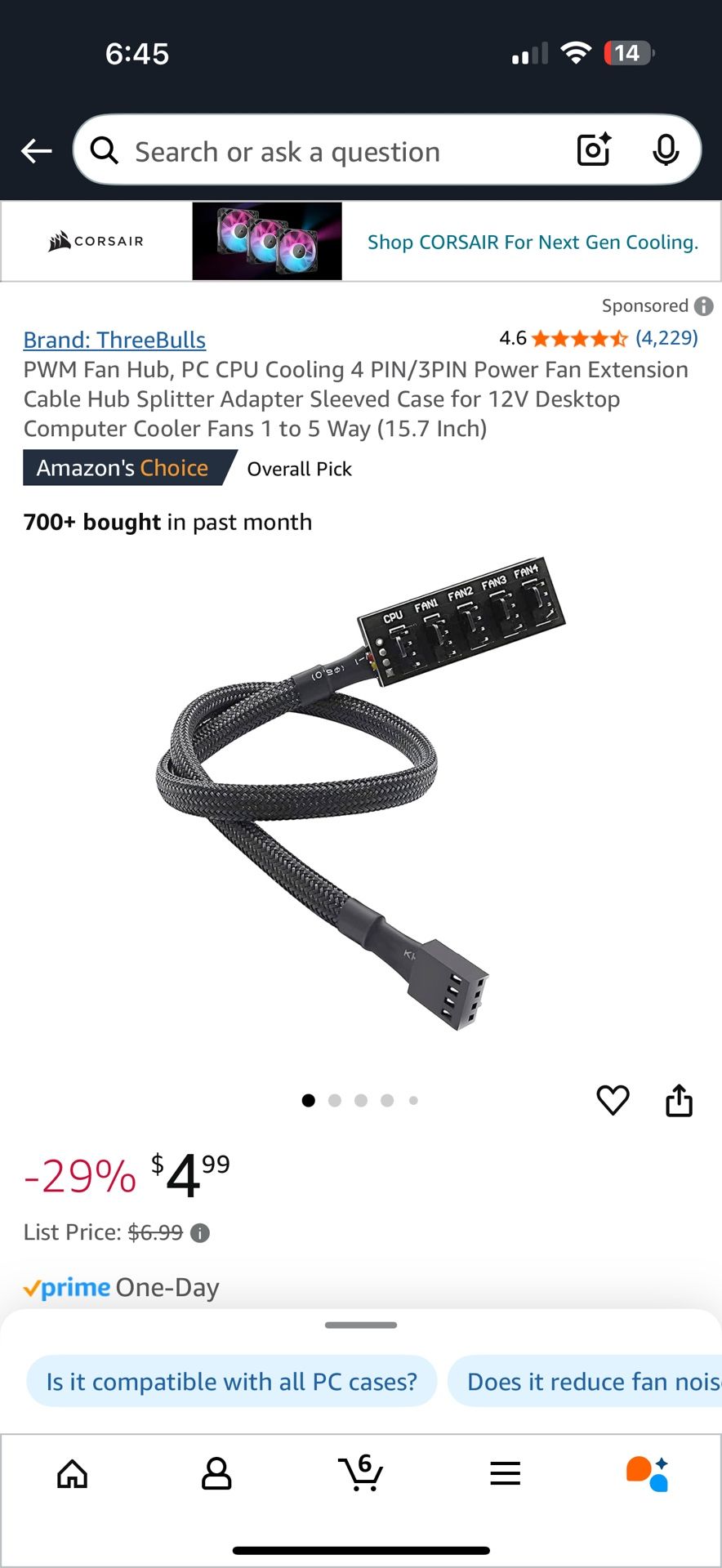Share this product listing

(679, 1100)
